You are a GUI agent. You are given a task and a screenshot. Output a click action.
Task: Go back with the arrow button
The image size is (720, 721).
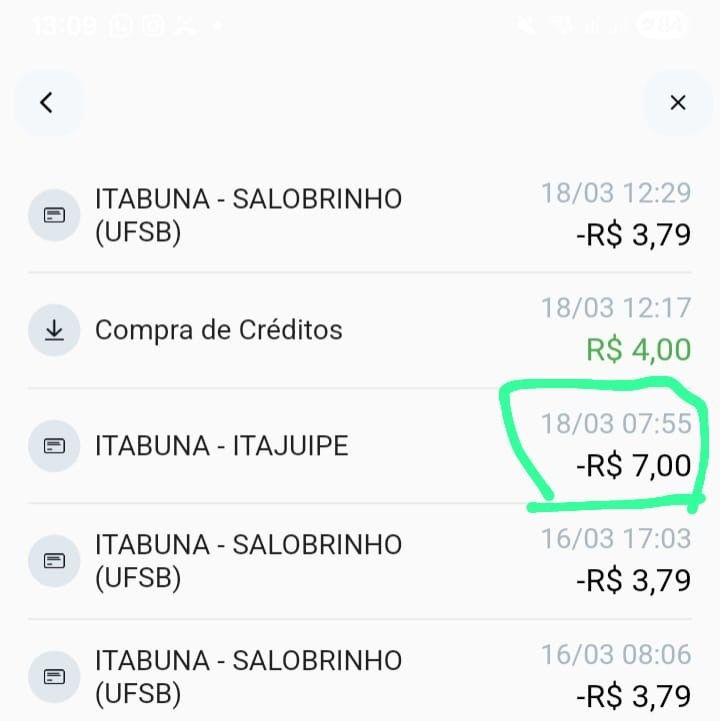coord(47,102)
